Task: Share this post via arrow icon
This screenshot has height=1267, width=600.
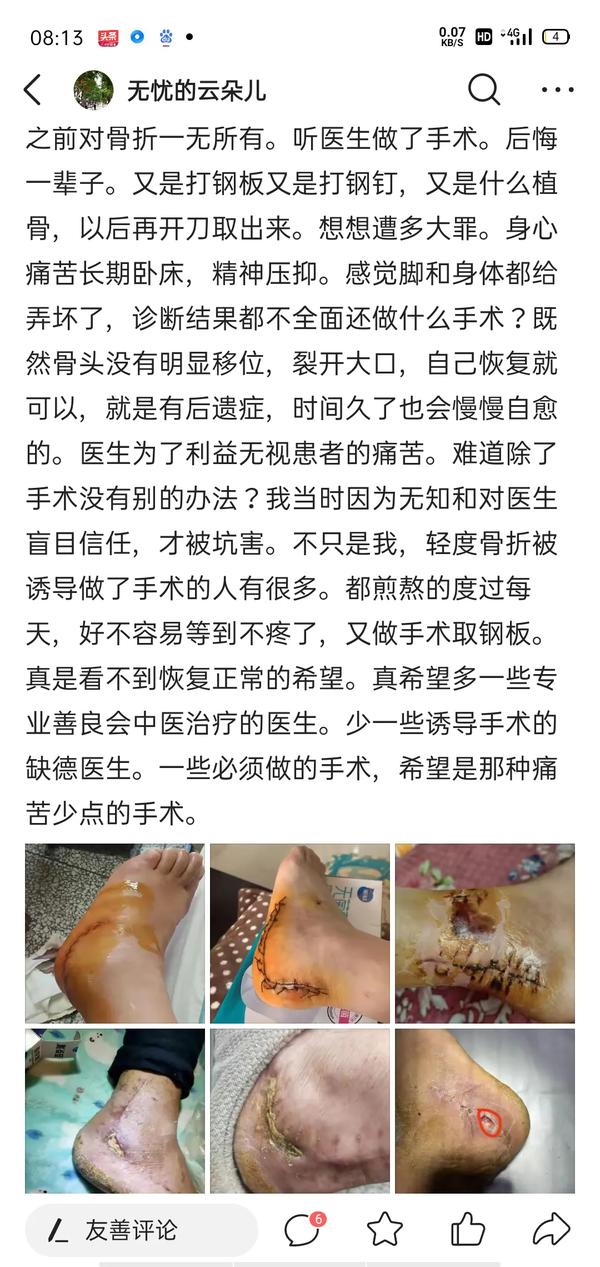Action: pos(551,1230)
